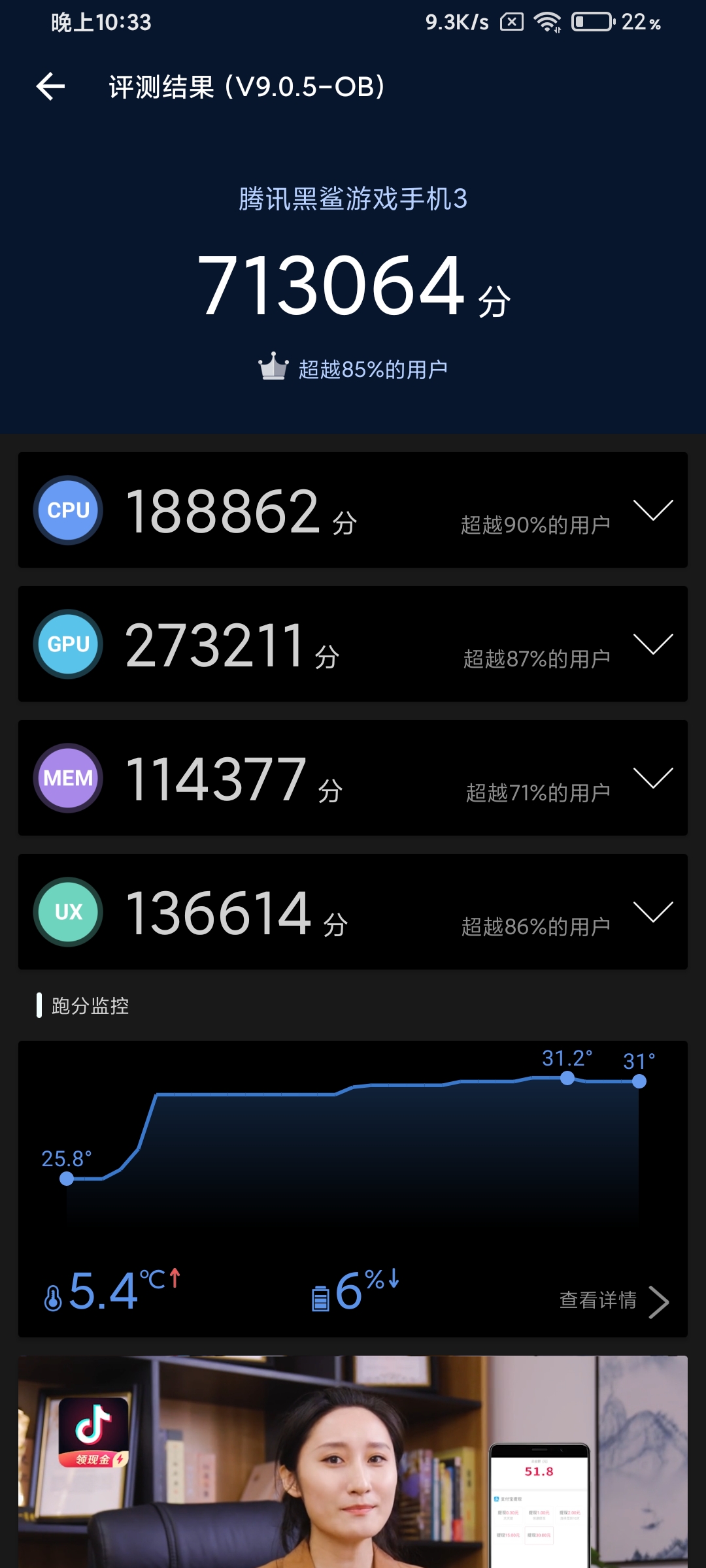This screenshot has width=706, height=1568.
Task: Expand the CPU score details
Action: tap(653, 510)
